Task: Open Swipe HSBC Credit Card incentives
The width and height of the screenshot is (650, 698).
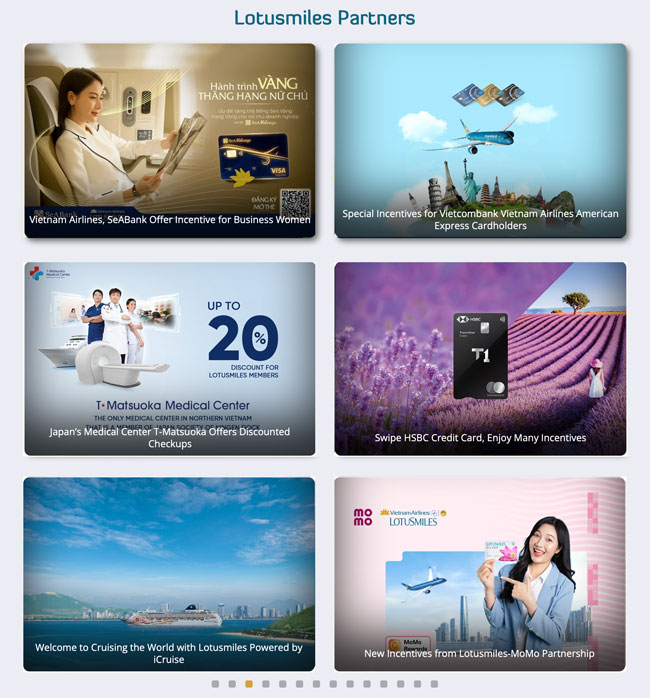Action: pyautogui.click(x=480, y=358)
